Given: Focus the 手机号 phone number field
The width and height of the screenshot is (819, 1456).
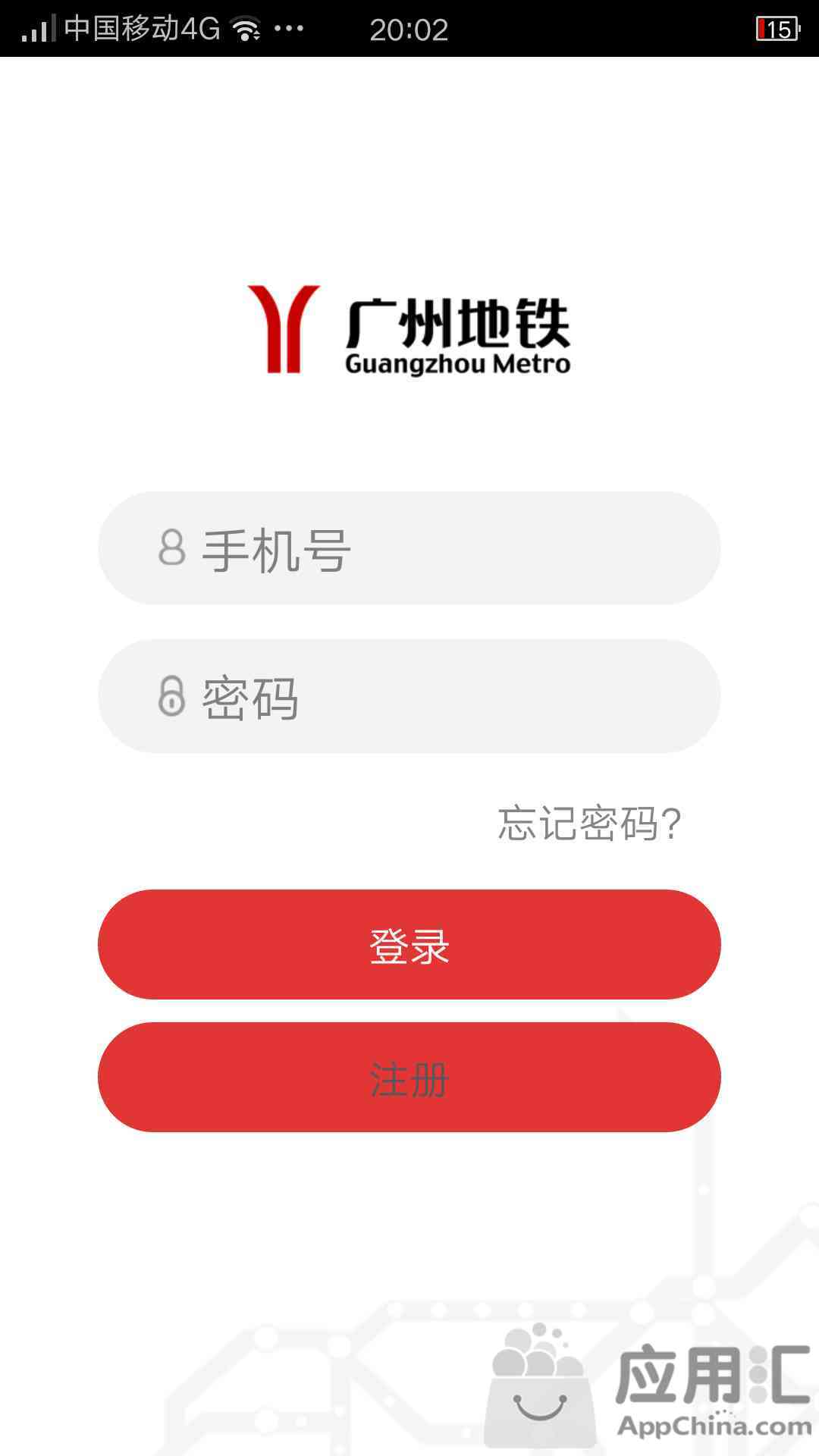Looking at the screenshot, I should [x=409, y=548].
